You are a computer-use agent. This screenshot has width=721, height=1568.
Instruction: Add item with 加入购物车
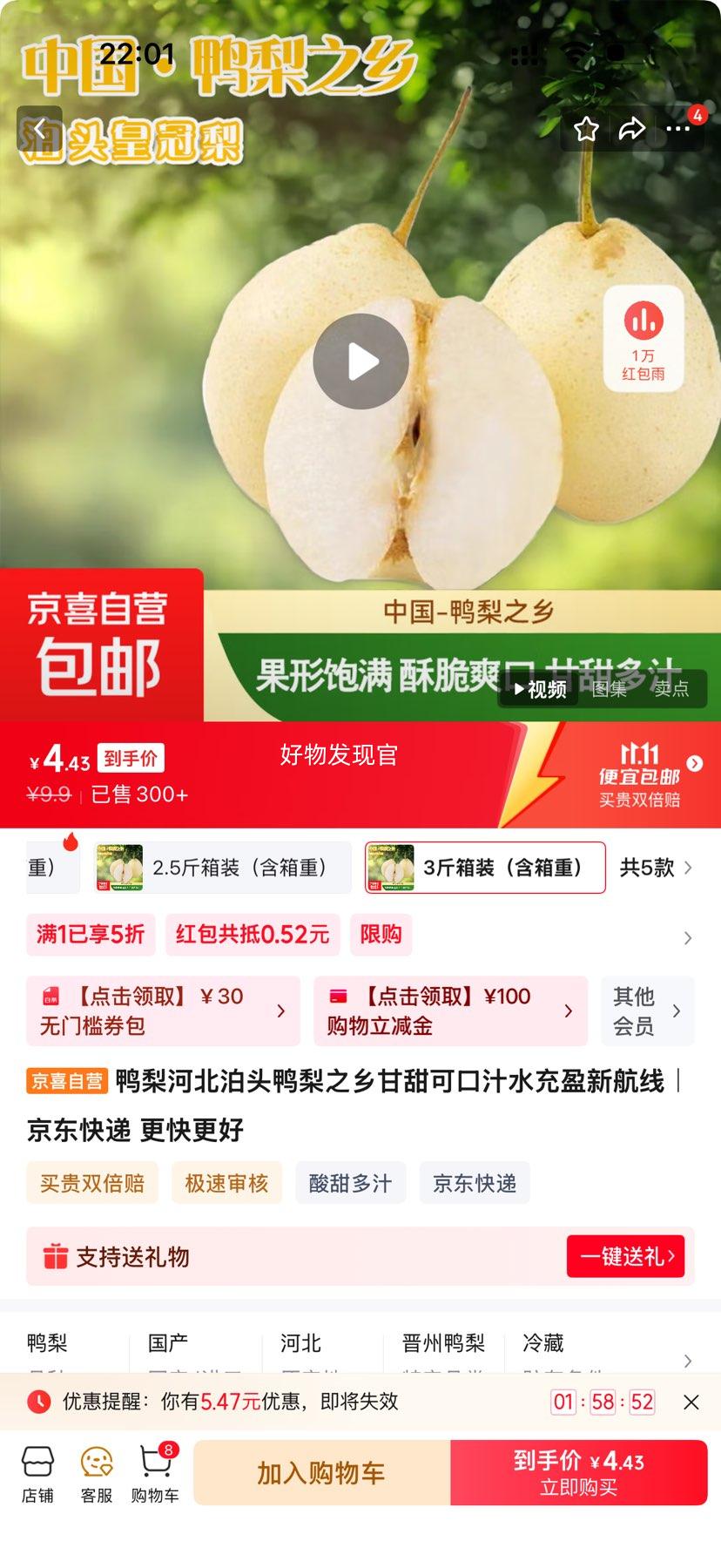point(321,1472)
